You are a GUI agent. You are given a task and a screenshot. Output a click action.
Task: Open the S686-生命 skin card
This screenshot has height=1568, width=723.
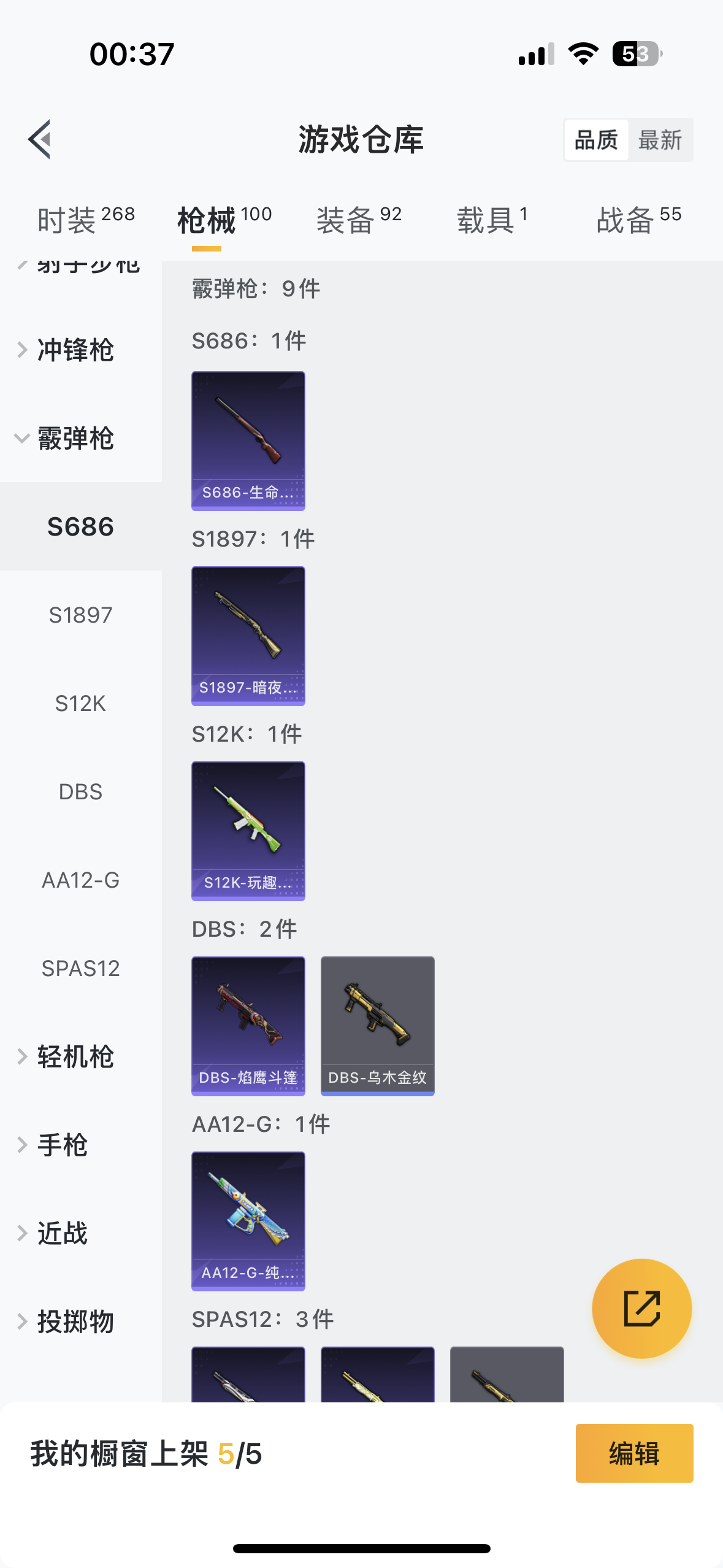pos(248,440)
